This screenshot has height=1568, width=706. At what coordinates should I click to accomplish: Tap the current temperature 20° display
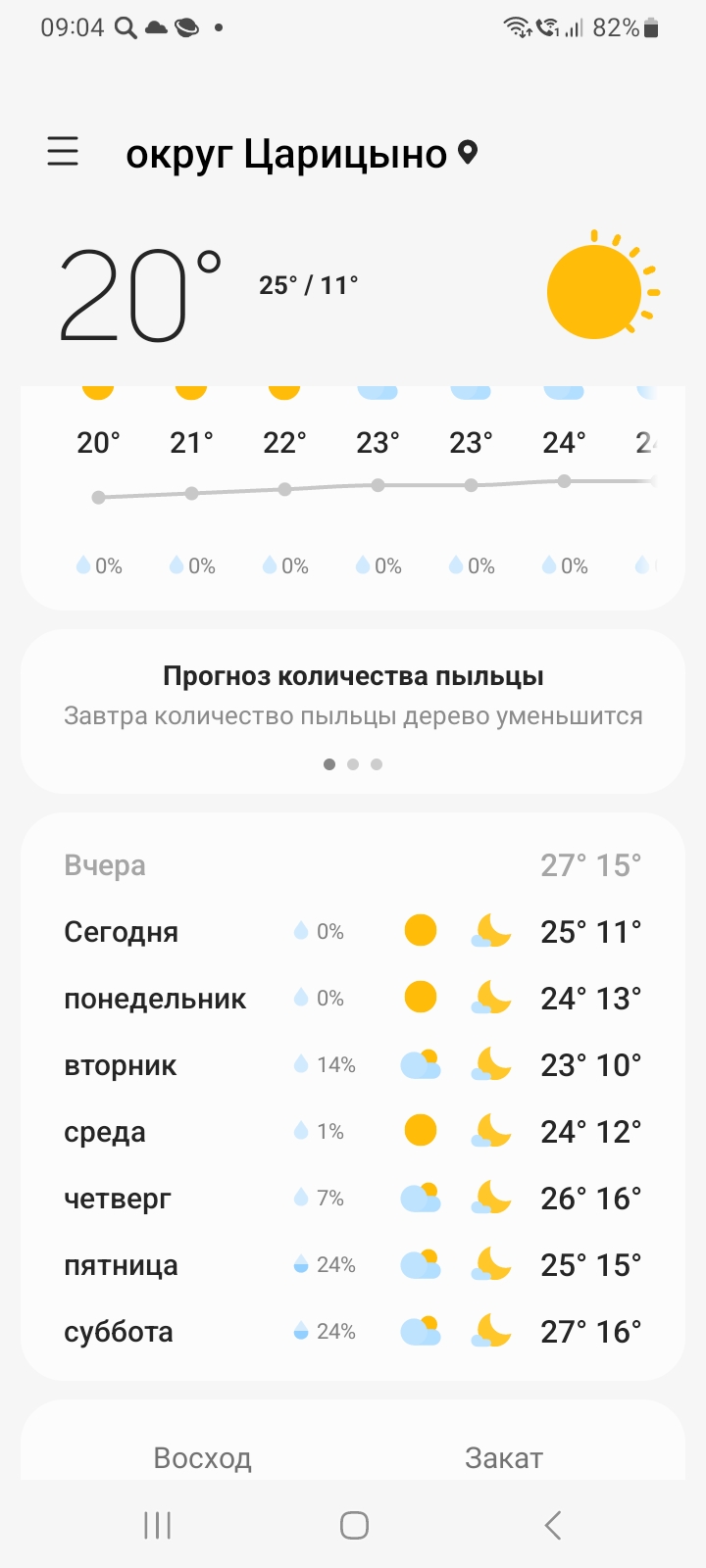[x=139, y=294]
